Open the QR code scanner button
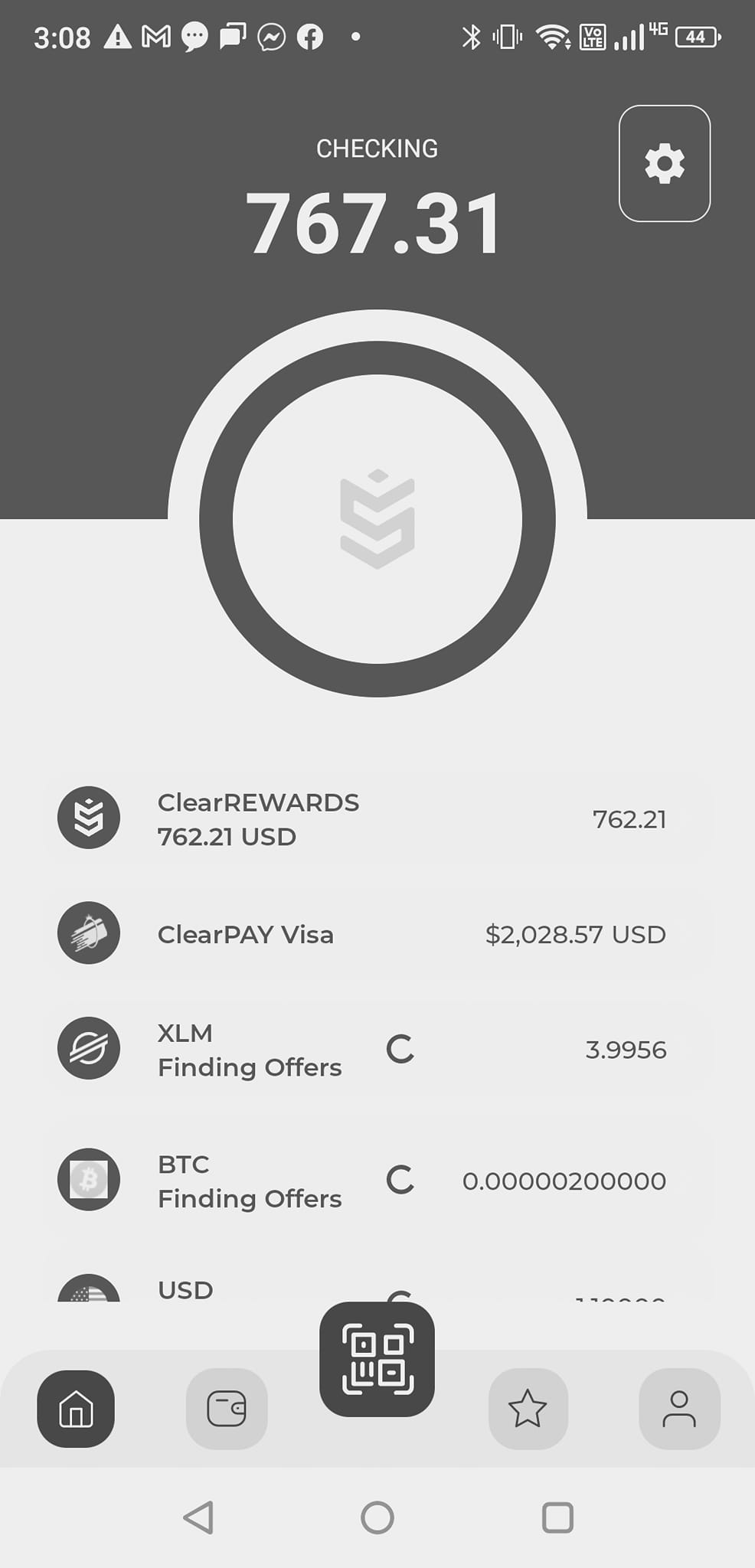Image resolution: width=755 pixels, height=1568 pixels. [377, 1359]
